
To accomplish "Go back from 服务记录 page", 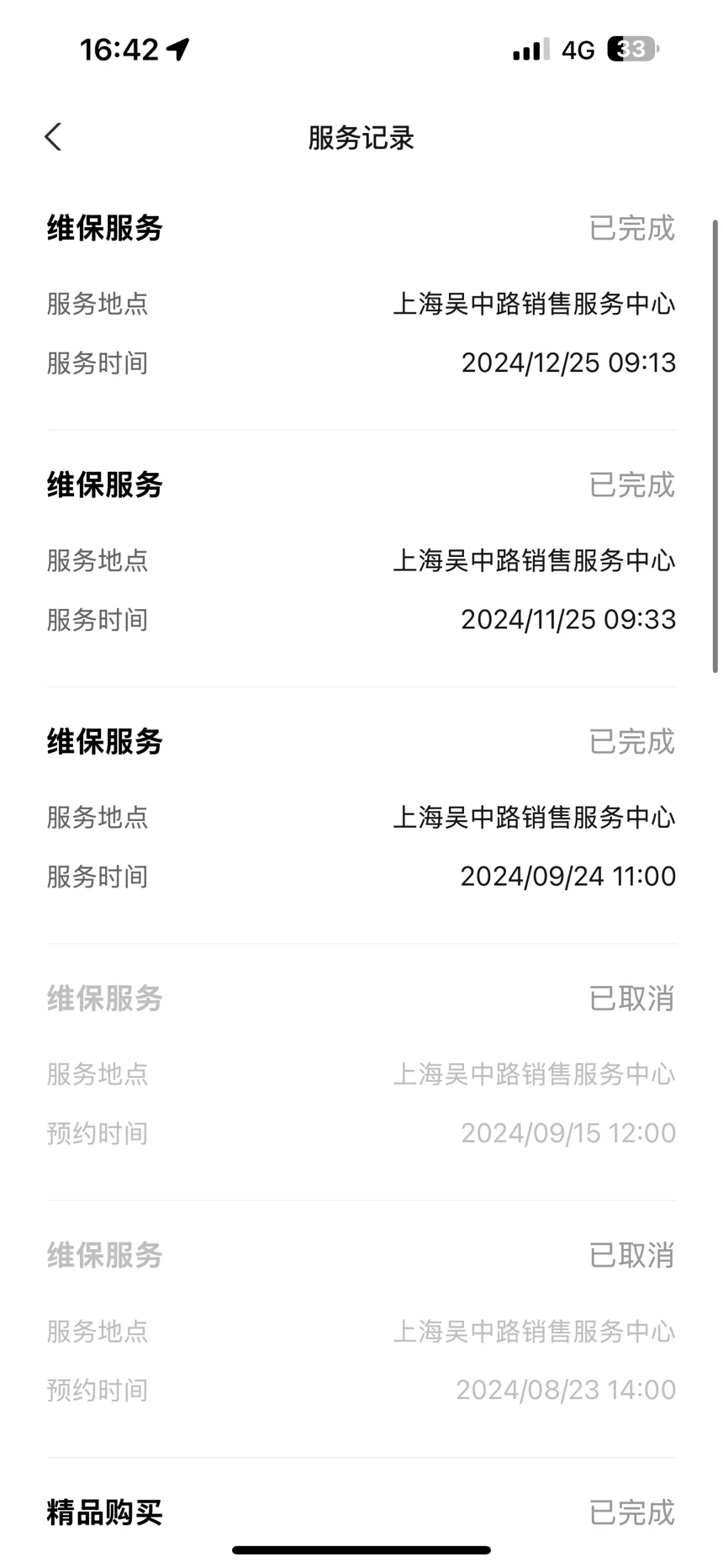I will coord(53,137).
